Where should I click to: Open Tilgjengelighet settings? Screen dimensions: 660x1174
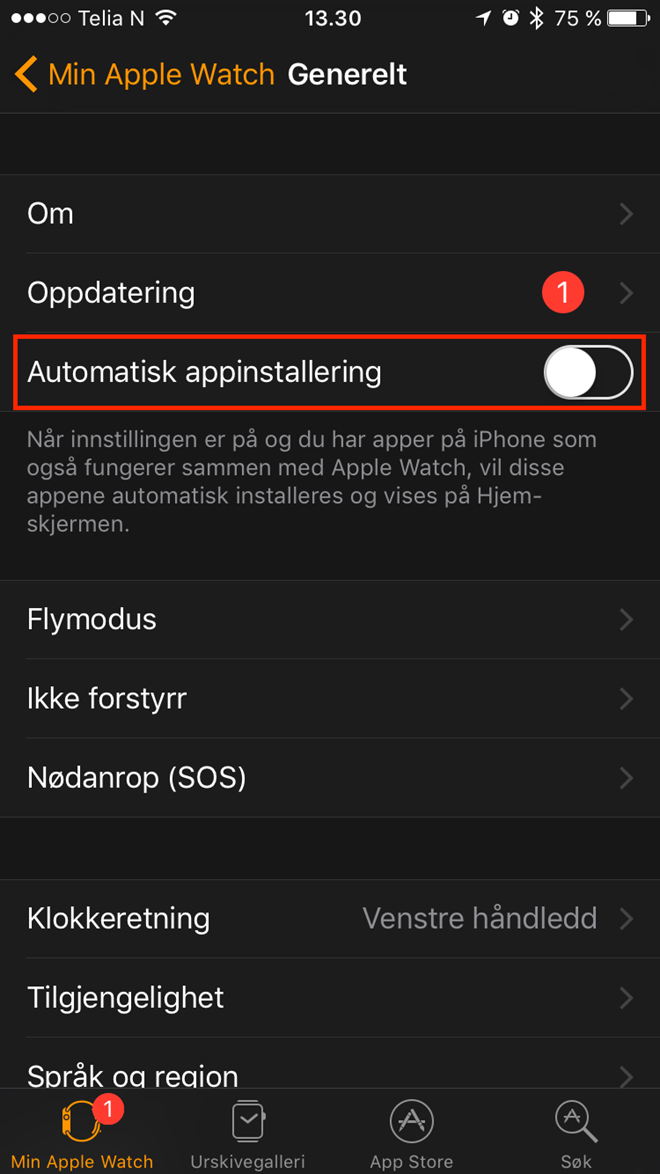[330, 998]
